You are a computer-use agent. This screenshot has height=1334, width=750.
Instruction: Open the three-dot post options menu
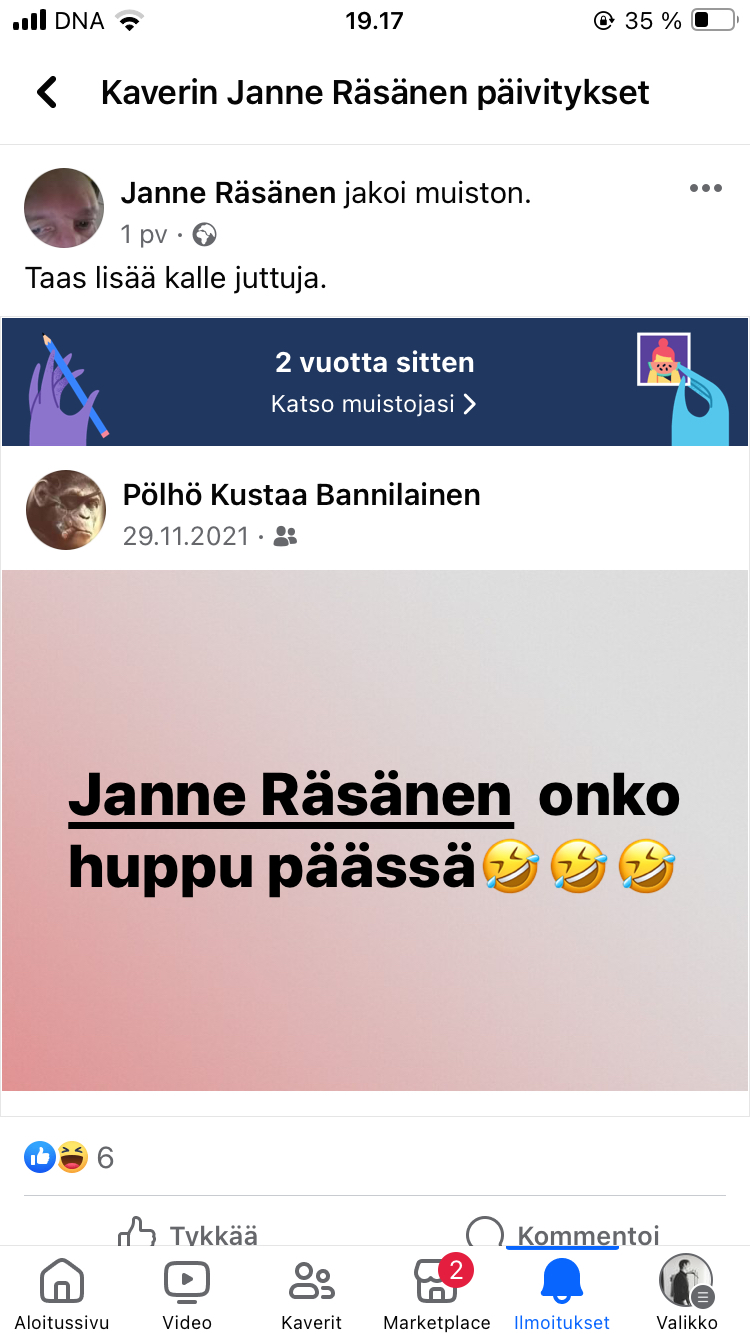[705, 189]
